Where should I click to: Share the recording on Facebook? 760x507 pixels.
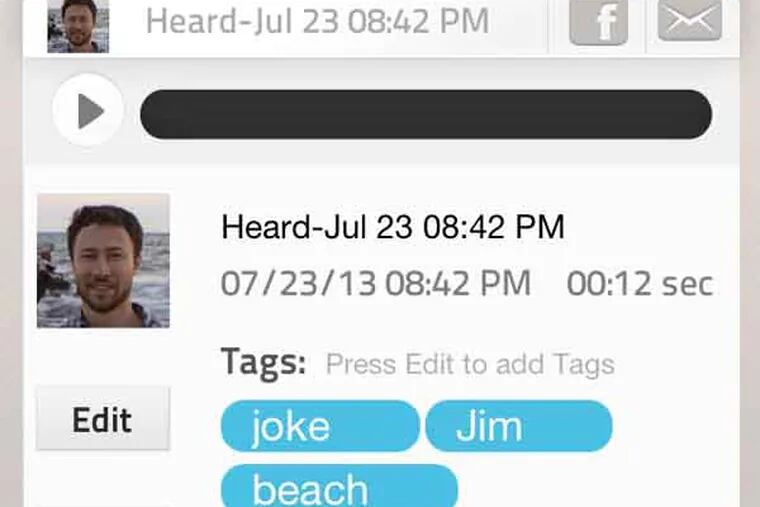click(598, 22)
